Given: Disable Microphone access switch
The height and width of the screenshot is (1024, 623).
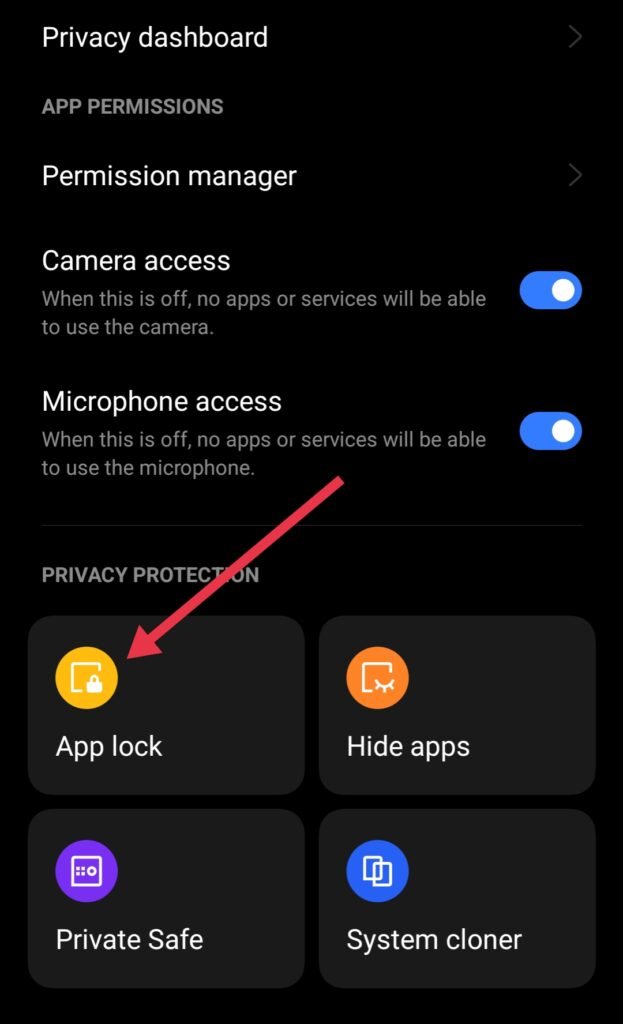Looking at the screenshot, I should point(551,431).
